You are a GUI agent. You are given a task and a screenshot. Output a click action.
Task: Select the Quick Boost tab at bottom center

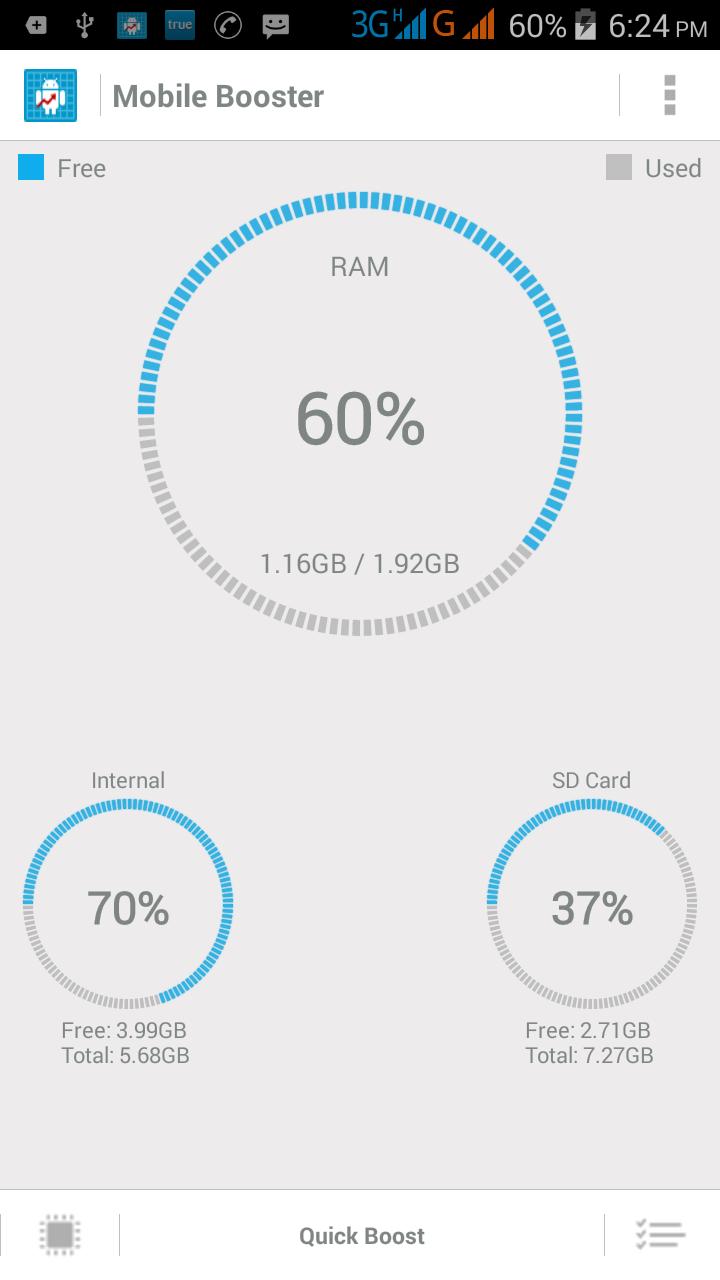click(x=360, y=1233)
